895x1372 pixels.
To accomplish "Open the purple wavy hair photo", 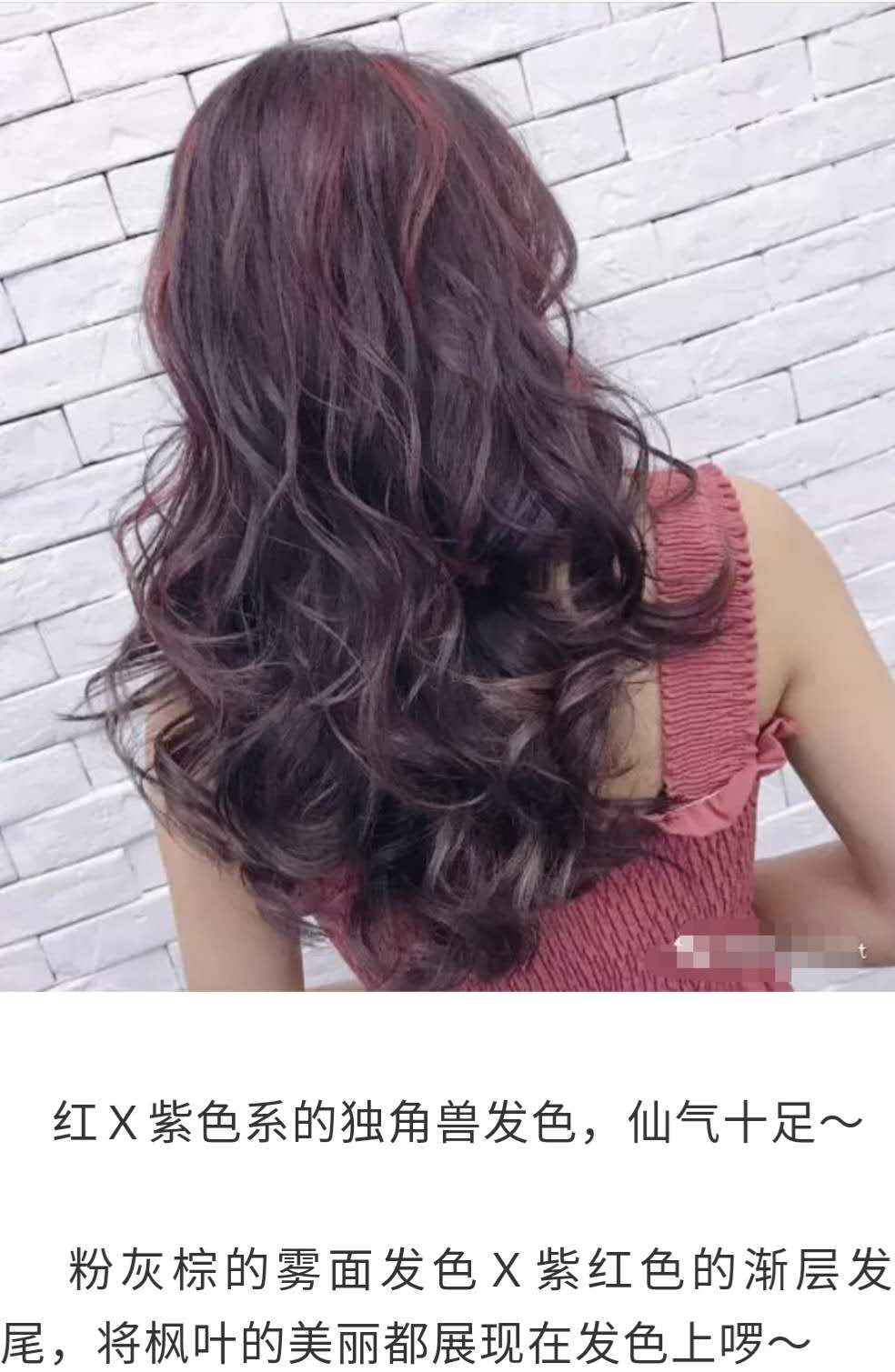I will (x=447, y=496).
